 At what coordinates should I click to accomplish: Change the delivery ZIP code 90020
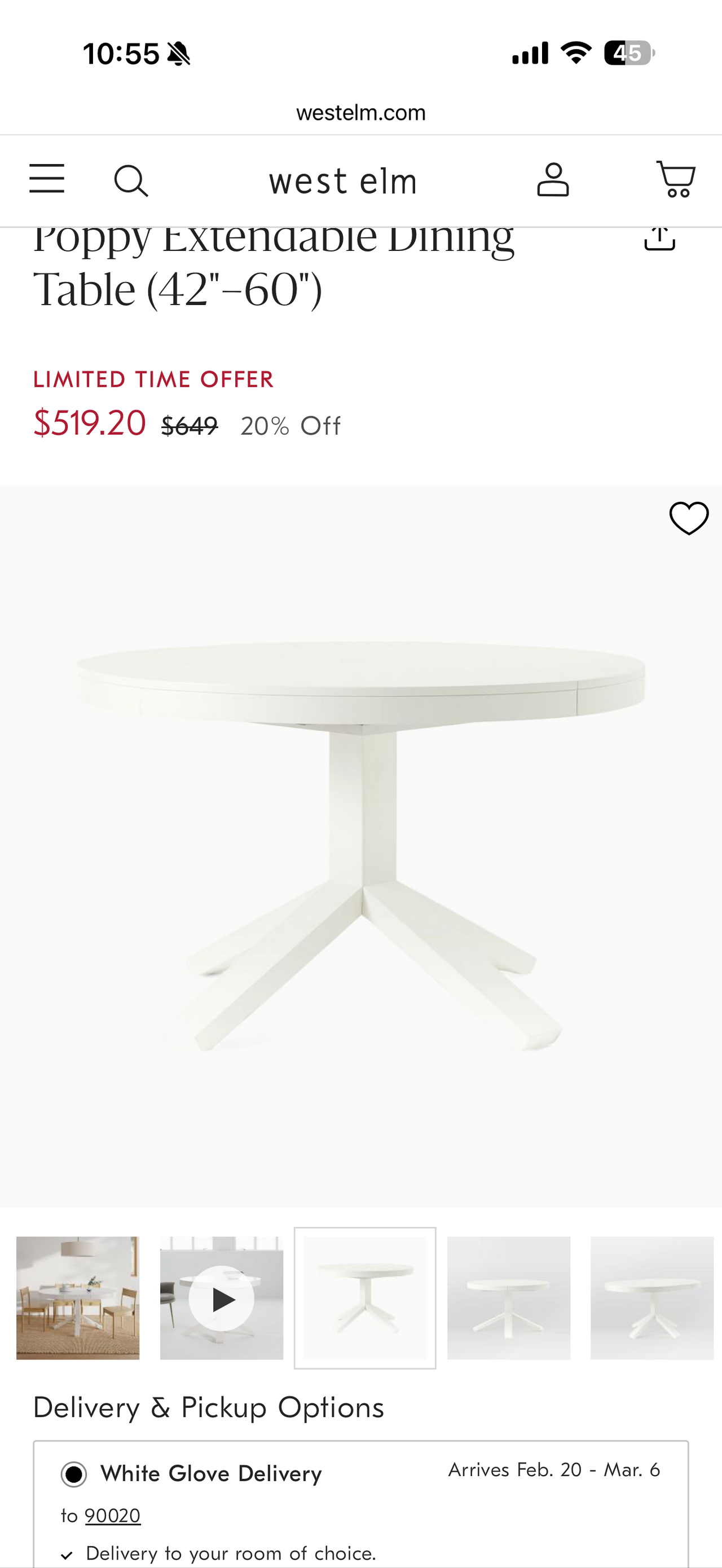point(113,1516)
